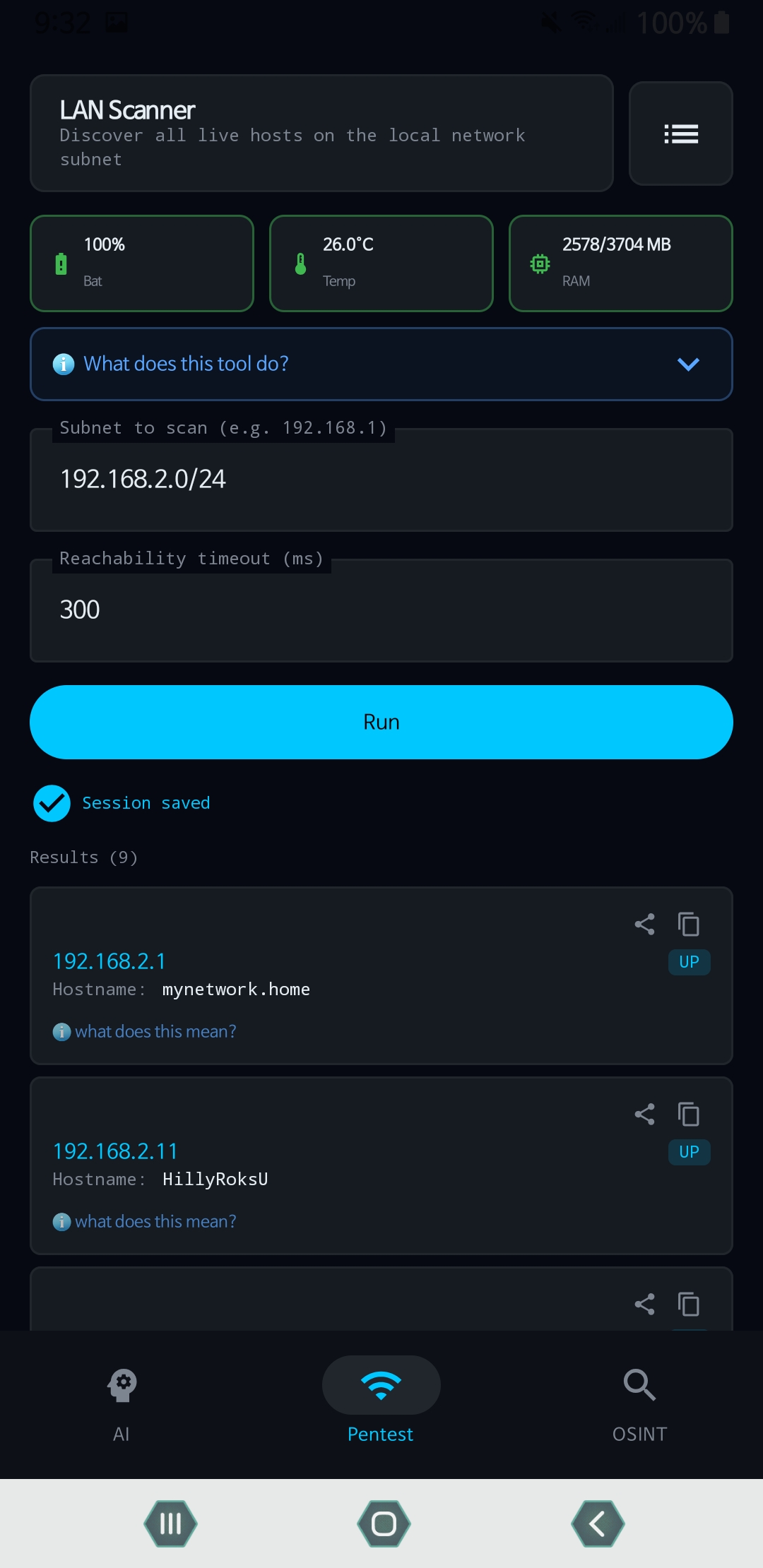Click the Session saved checkmark
The image size is (763, 1568).
(50, 803)
